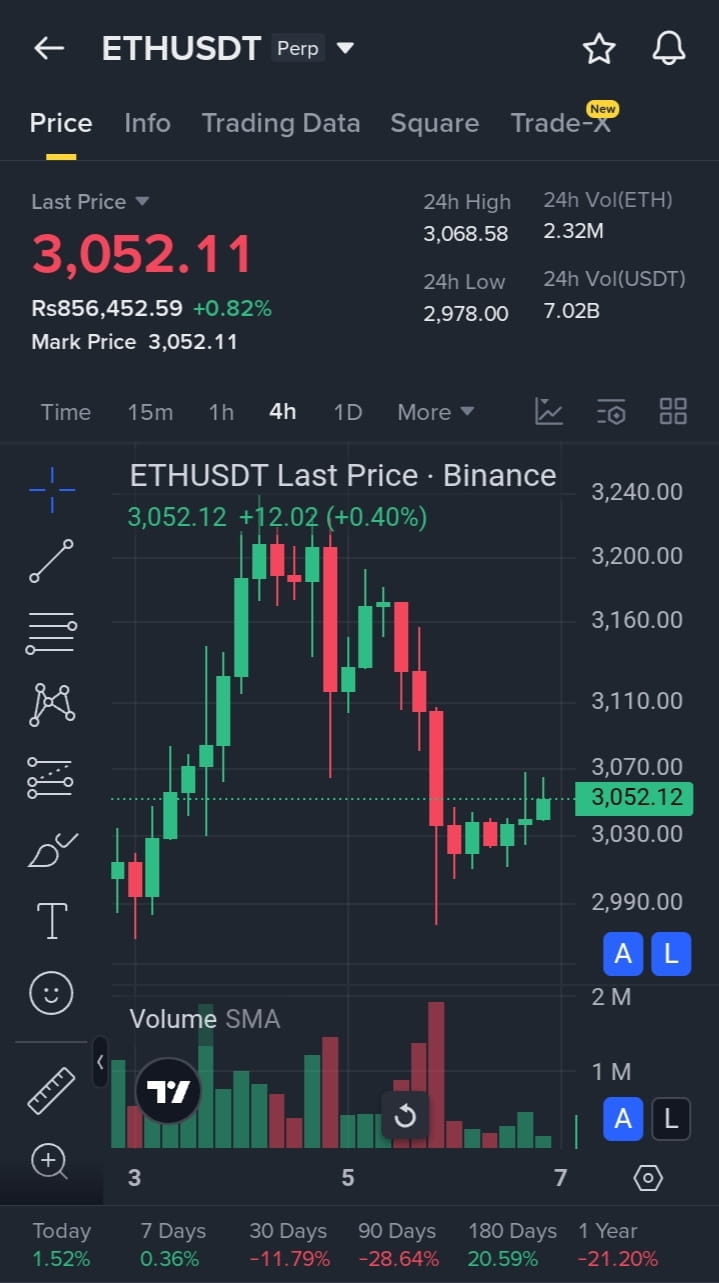This screenshot has height=1283, width=719.
Task: Select the ruler measure tool
Action: [x=51, y=1091]
